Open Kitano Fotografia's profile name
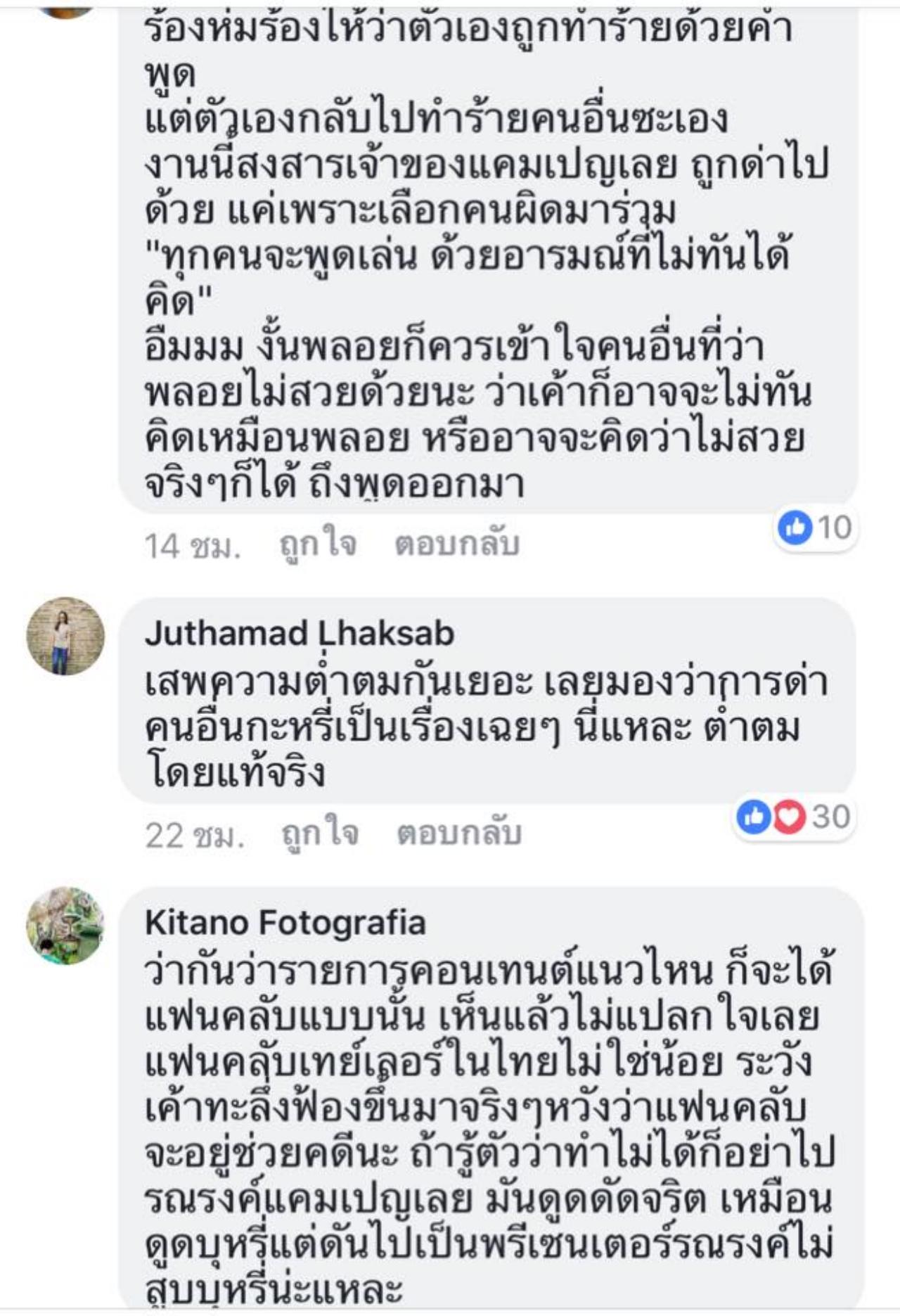This screenshot has height=1316, width=900. (x=285, y=923)
